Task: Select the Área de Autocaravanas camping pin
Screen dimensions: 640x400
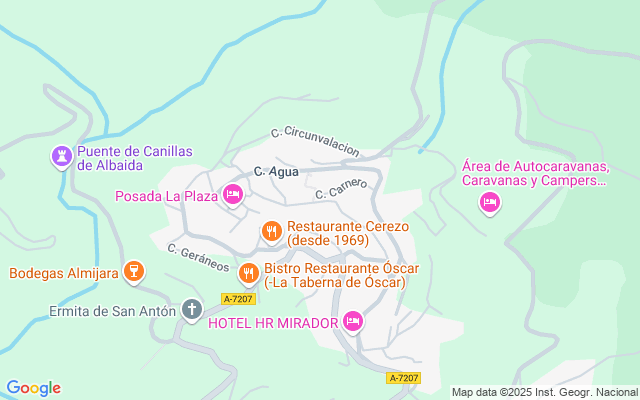Action: tap(490, 203)
